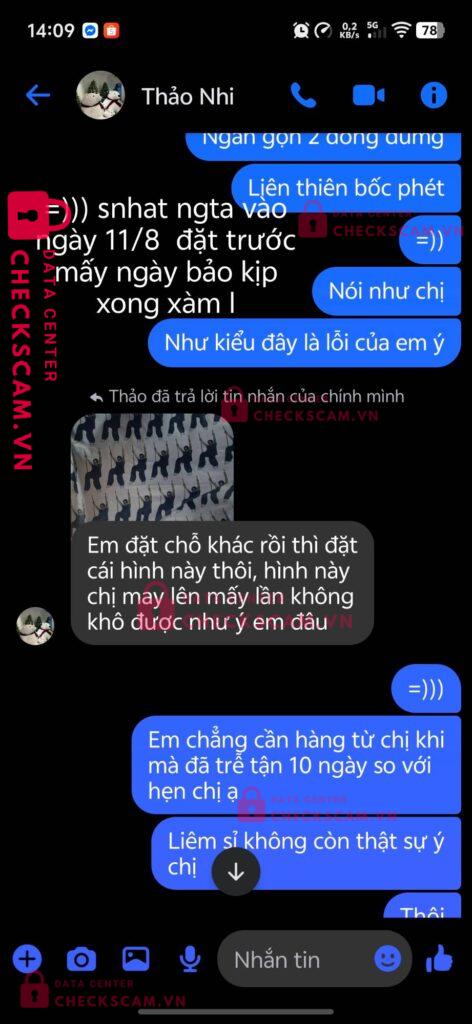The width and height of the screenshot is (472, 1024).
Task: Jump to latest messages with the down arrow
Action: tap(236, 872)
